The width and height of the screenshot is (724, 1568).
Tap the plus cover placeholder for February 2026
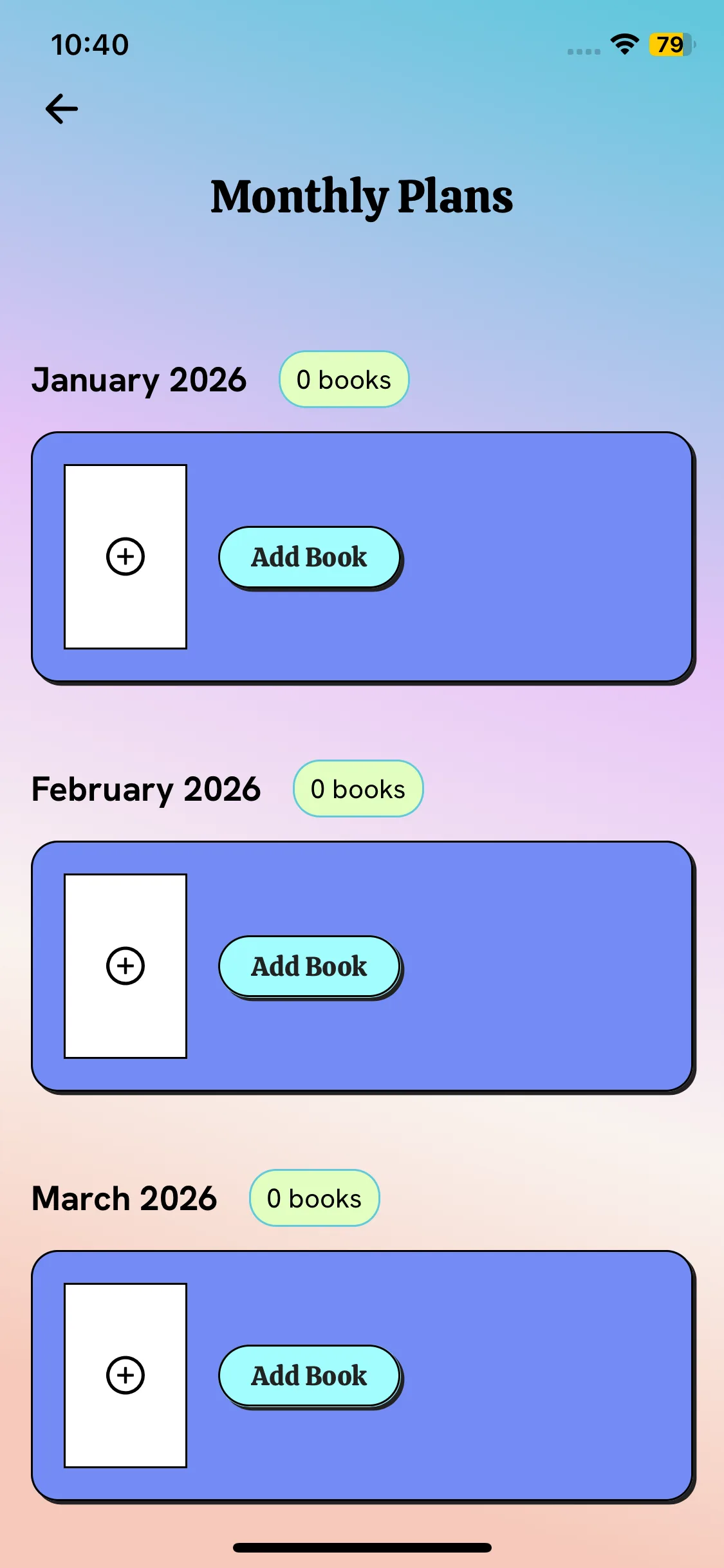[125, 966]
